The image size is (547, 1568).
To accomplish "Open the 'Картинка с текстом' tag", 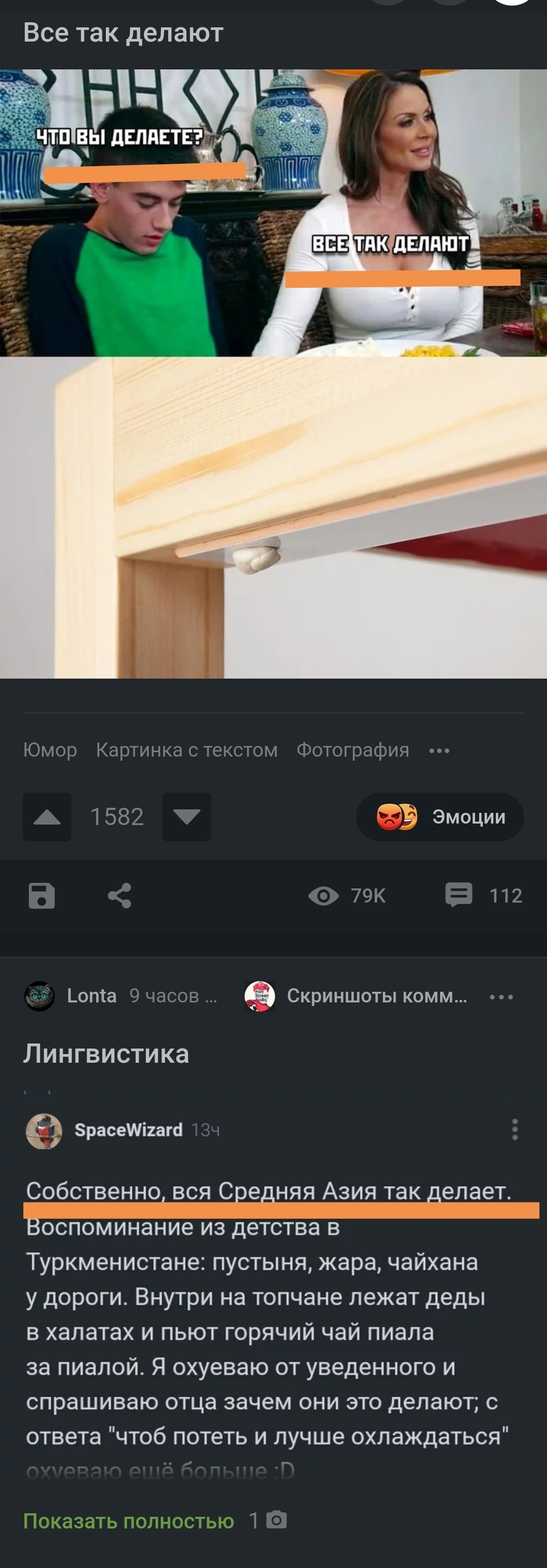I will coord(187,750).
